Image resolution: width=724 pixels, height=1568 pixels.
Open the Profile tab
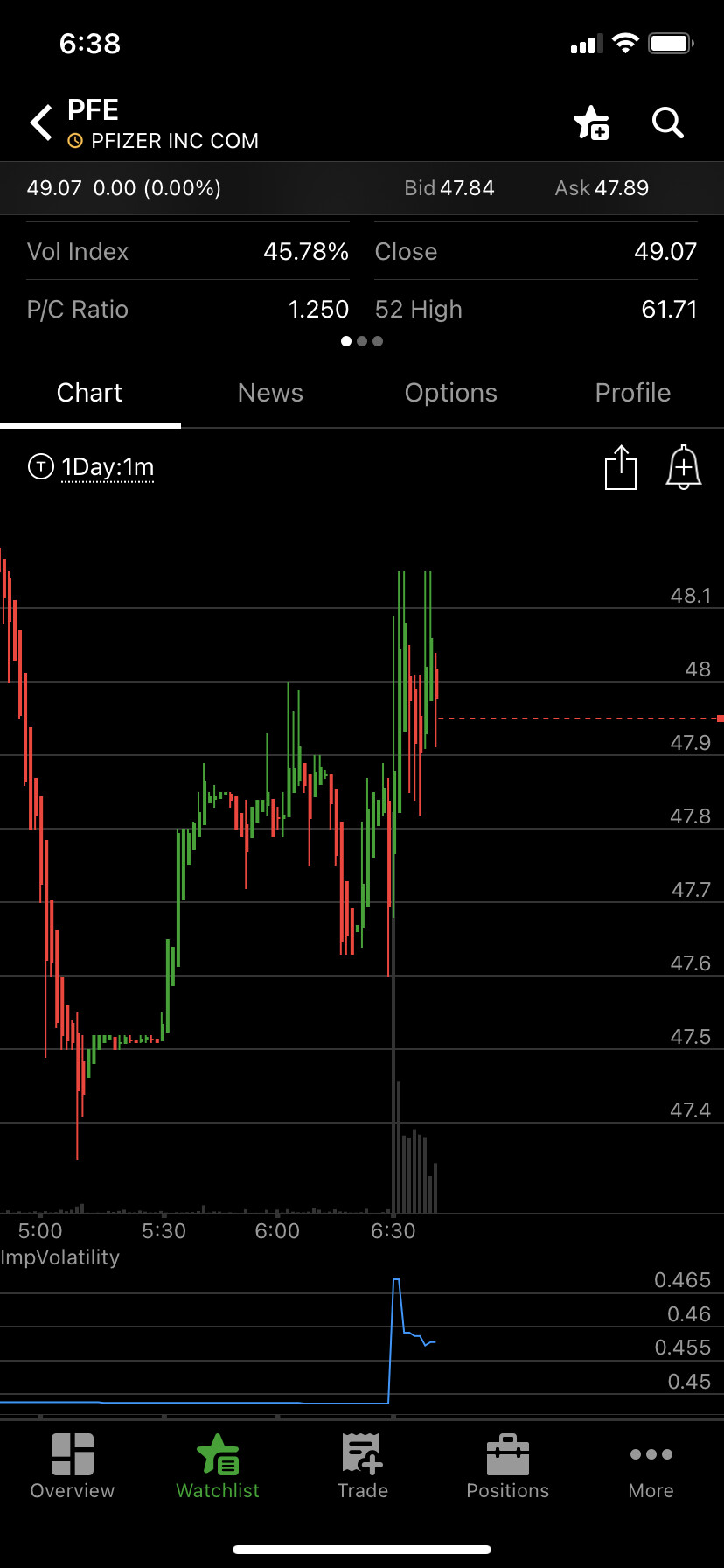coord(633,393)
